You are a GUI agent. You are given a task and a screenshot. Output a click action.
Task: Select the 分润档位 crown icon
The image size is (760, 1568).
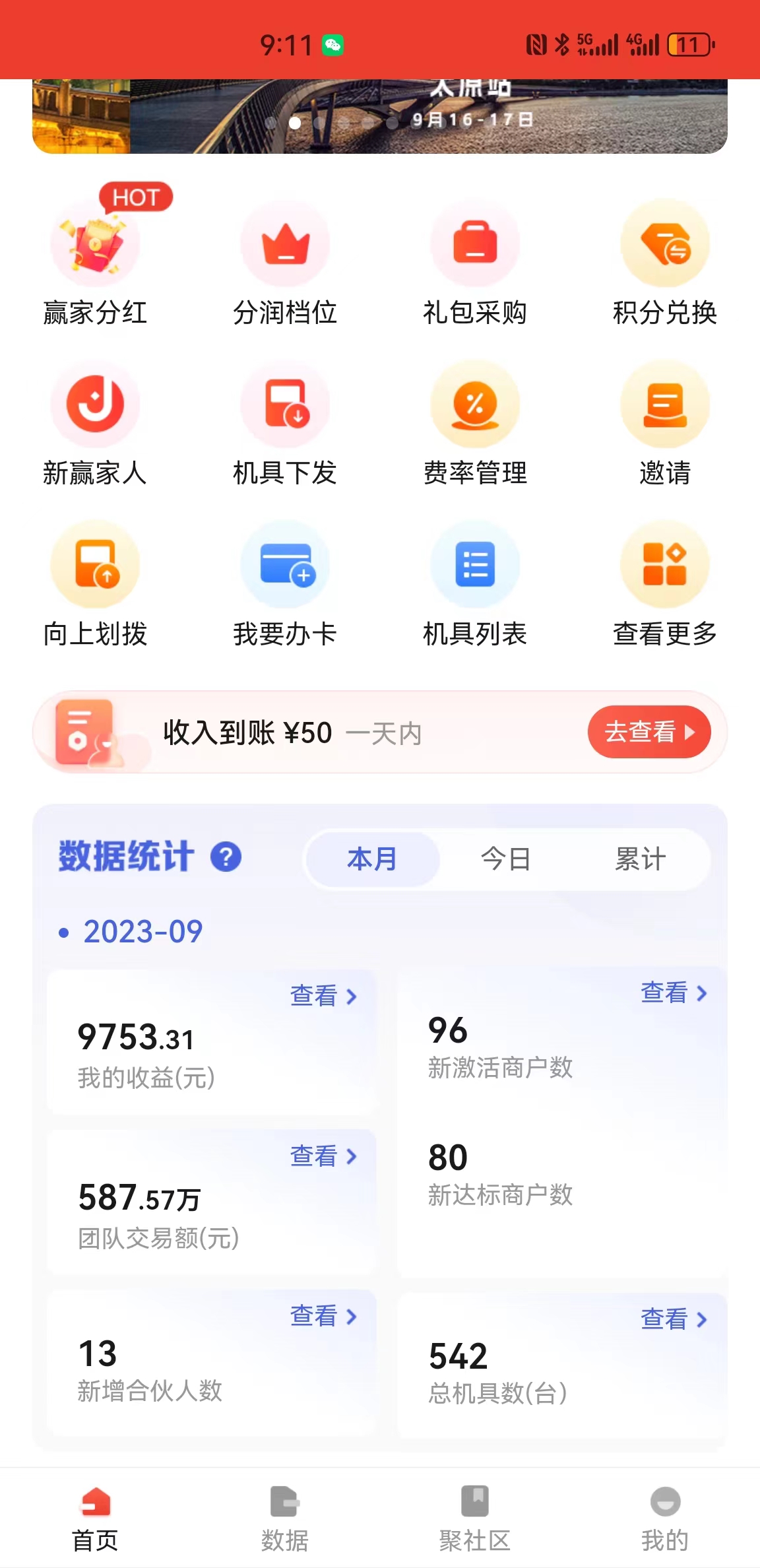pyautogui.click(x=284, y=244)
